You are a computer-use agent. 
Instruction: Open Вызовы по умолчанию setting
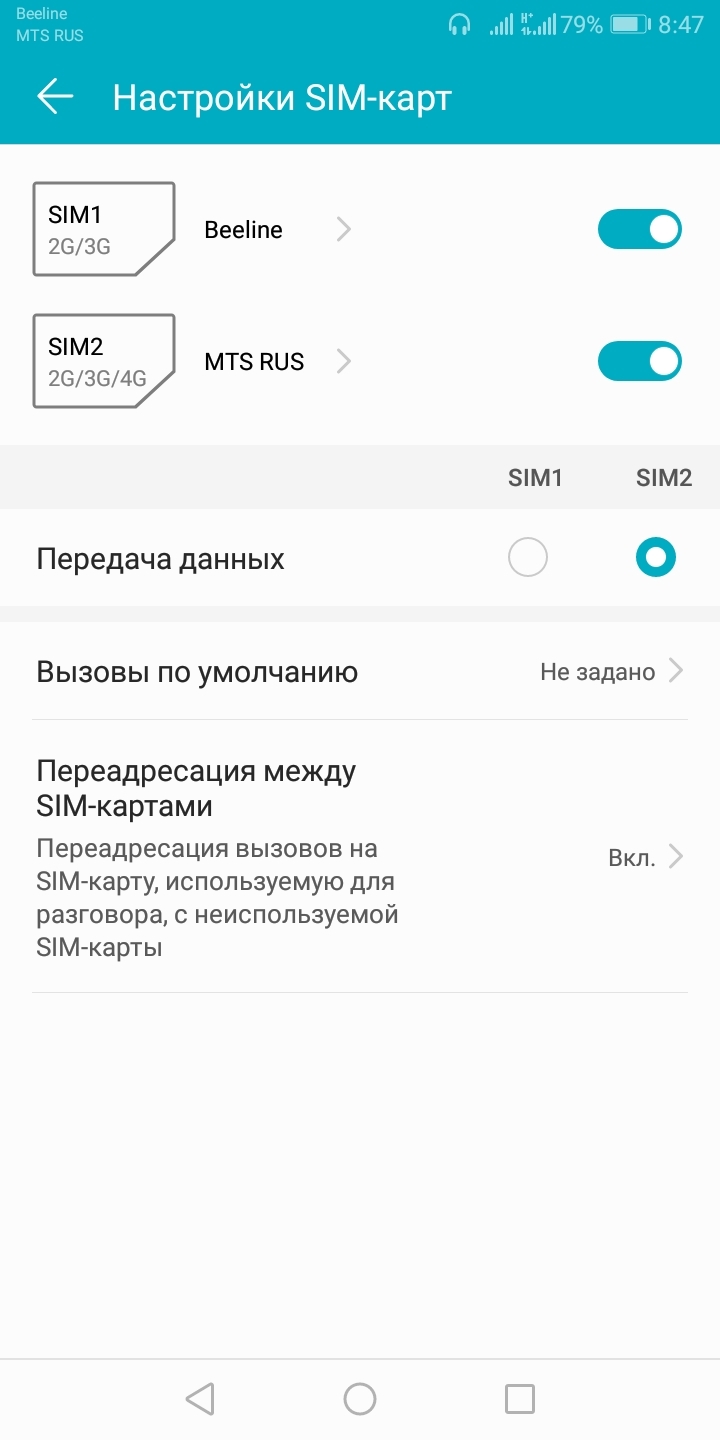[360, 672]
